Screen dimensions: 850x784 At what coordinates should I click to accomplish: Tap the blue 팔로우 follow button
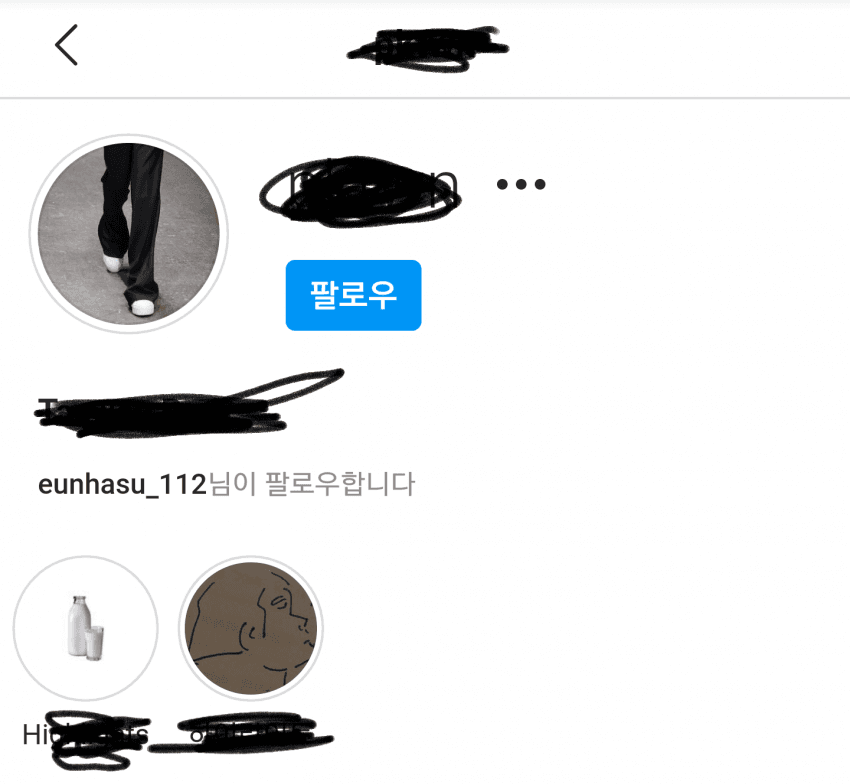pos(353,295)
